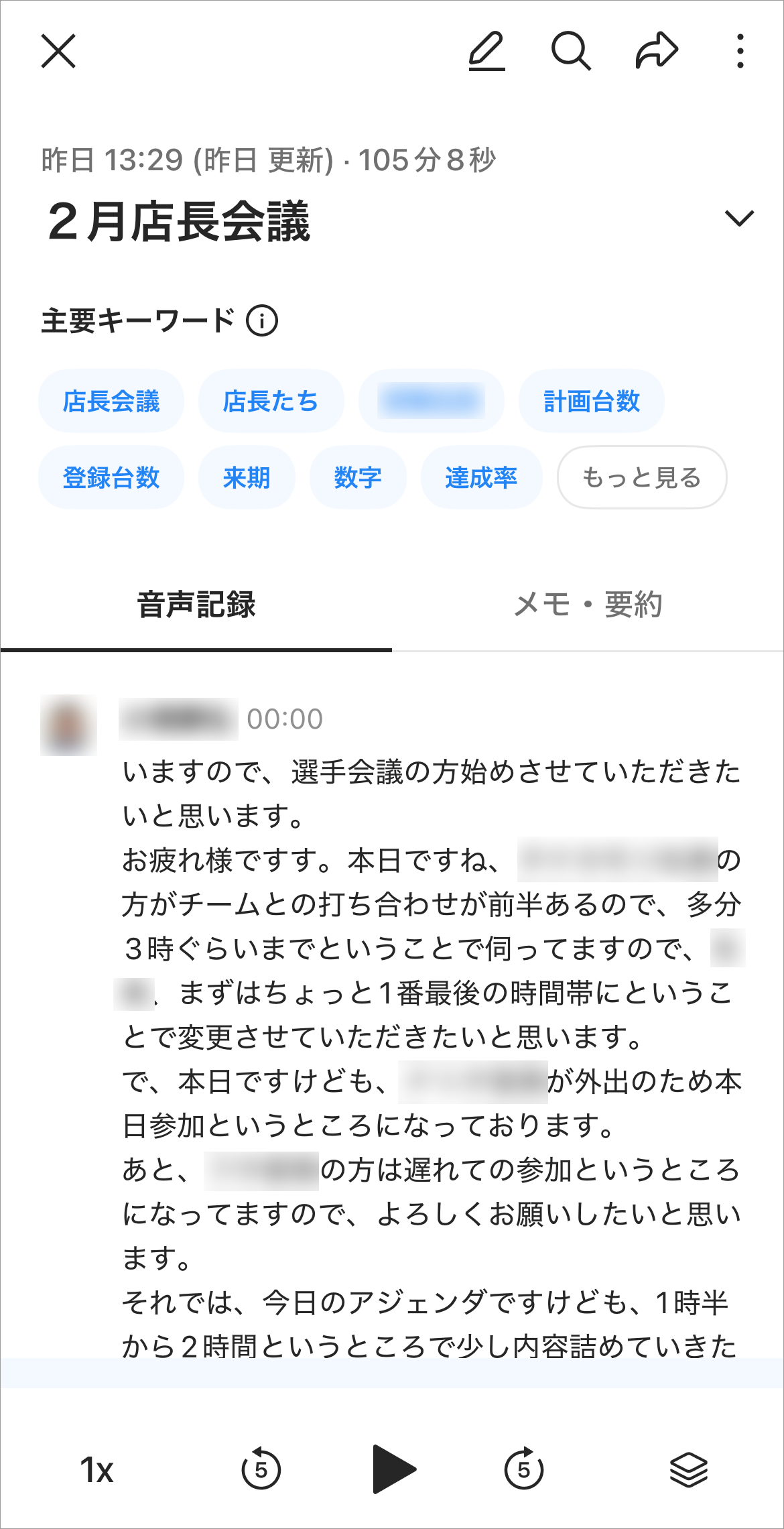
Task: Select the 登録台数 keyword chip
Action: coord(111,477)
